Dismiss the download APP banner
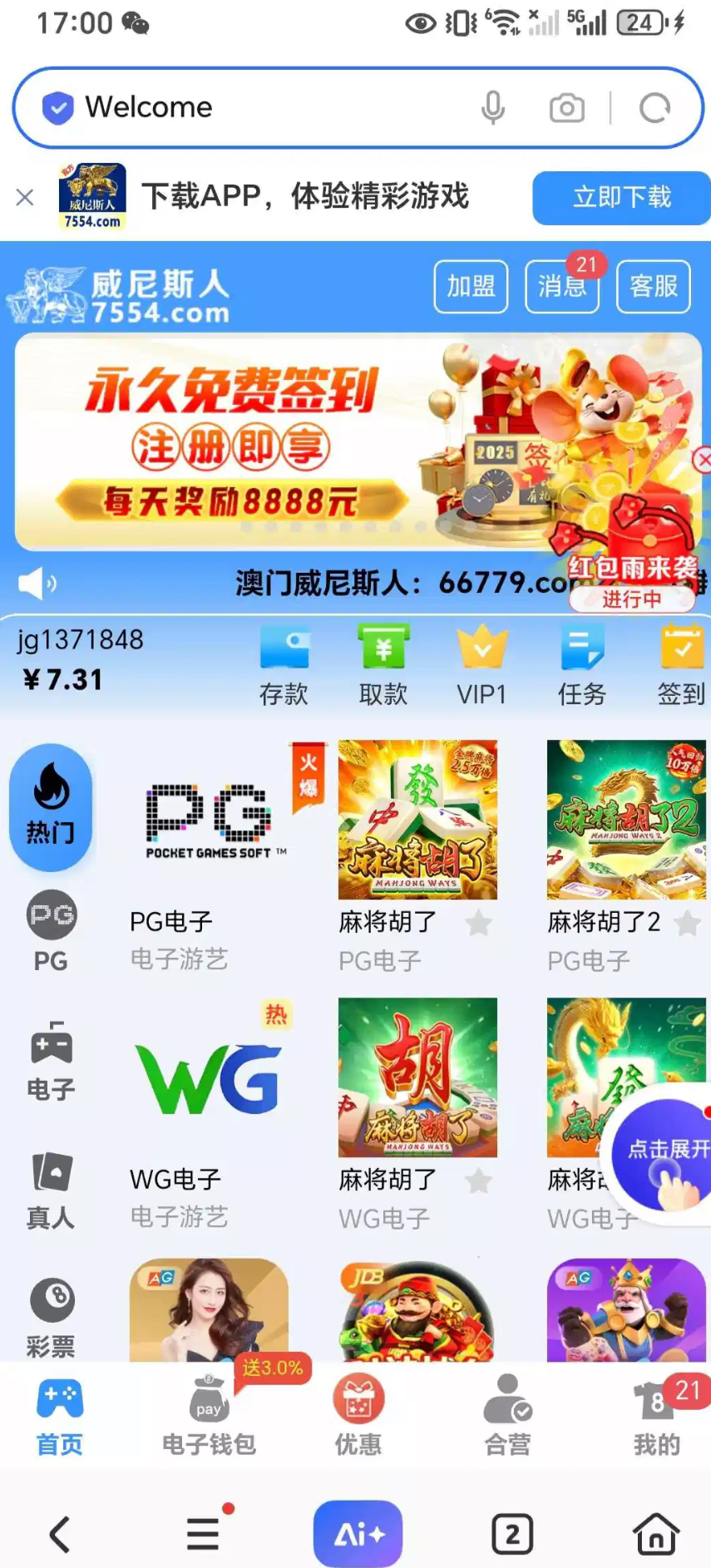711x1568 pixels. click(x=25, y=197)
